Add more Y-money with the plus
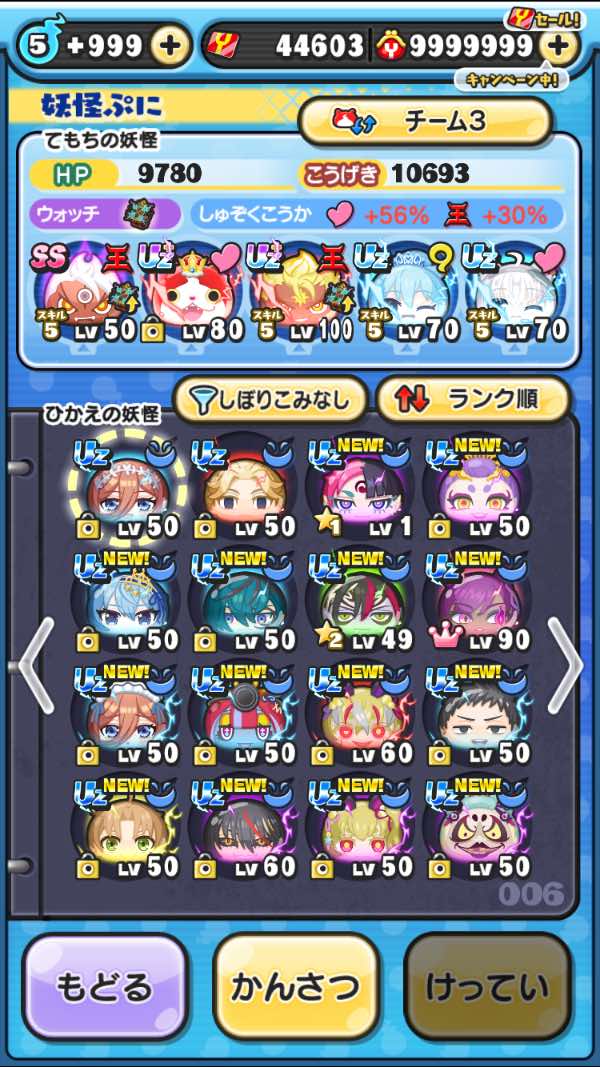Image resolution: width=600 pixels, height=1067 pixels. [558, 45]
